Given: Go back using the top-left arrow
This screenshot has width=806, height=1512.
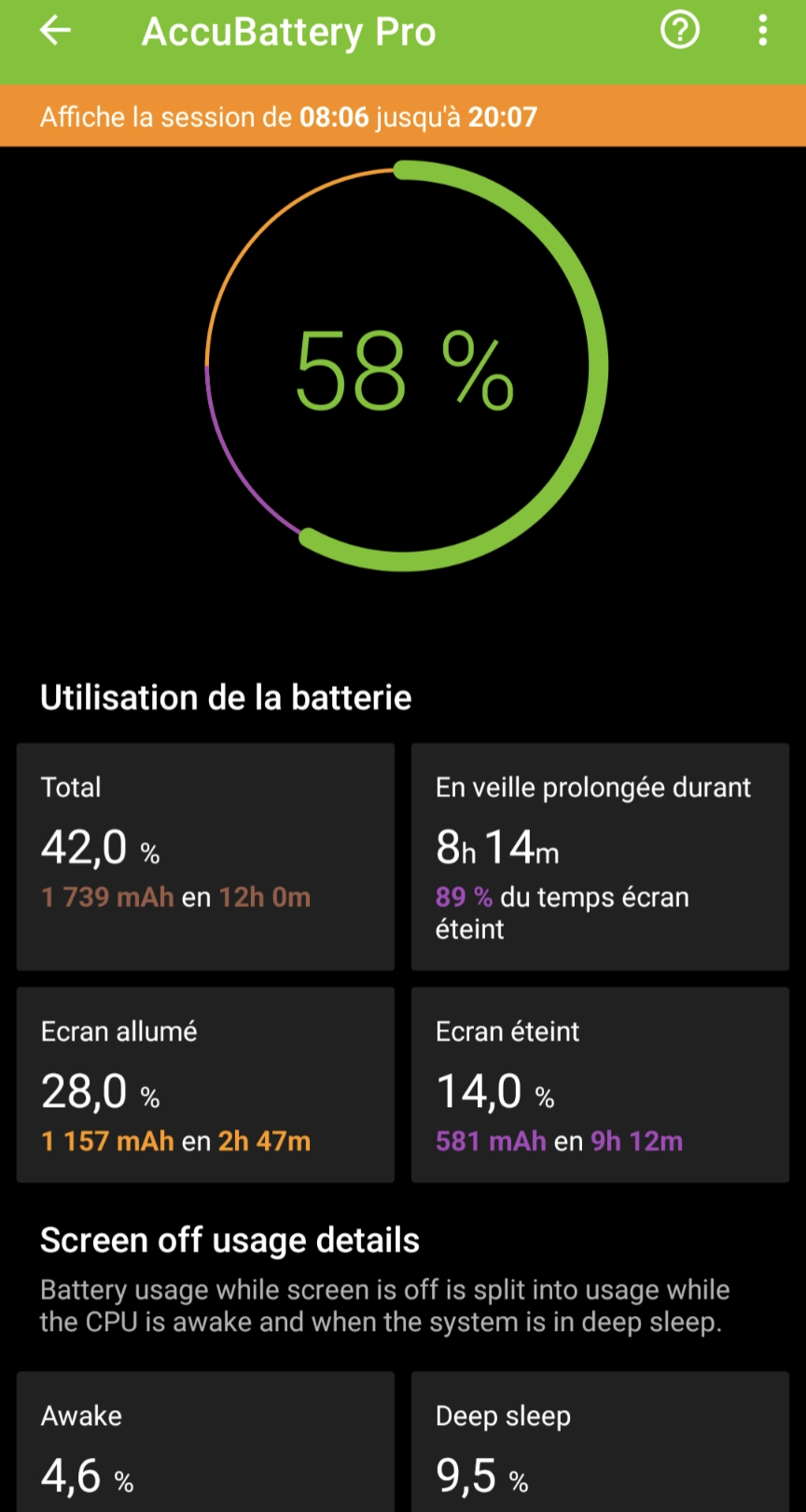Looking at the screenshot, I should 55,31.
